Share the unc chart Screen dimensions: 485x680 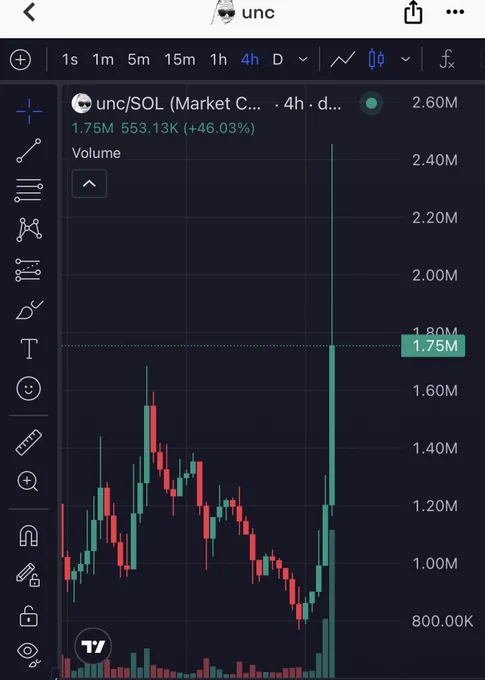413,12
